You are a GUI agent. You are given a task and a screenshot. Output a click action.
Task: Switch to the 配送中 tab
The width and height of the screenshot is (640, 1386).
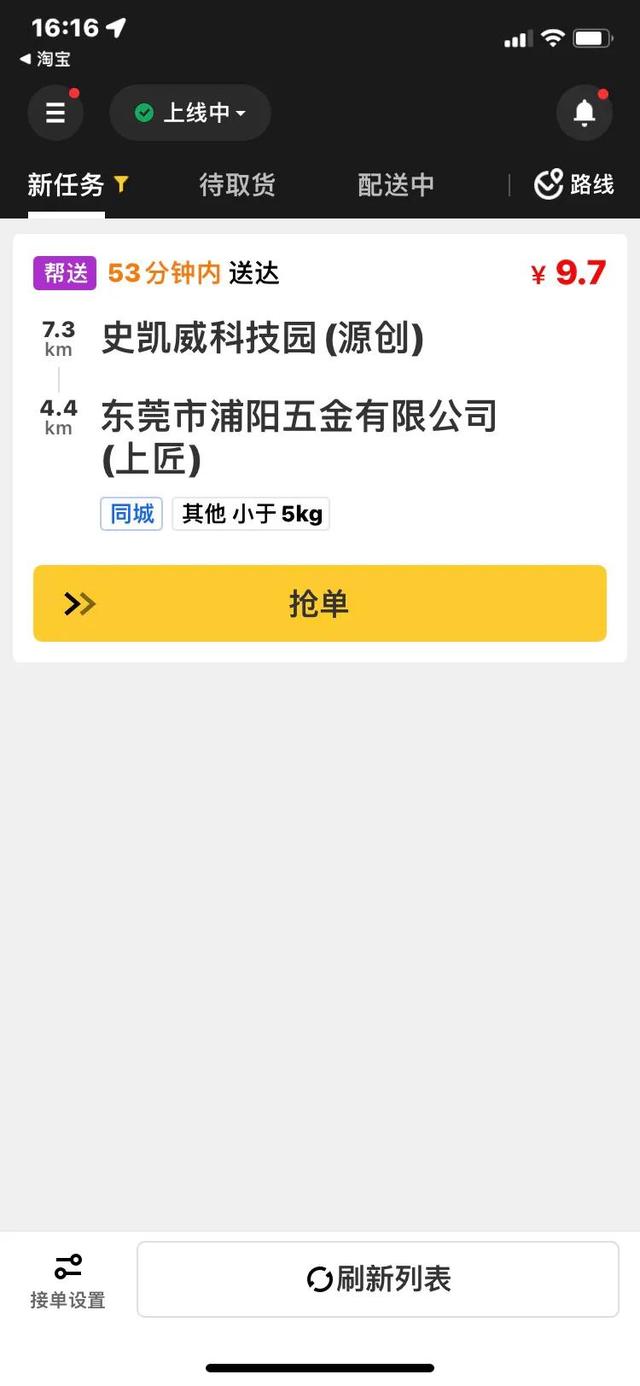tap(396, 185)
